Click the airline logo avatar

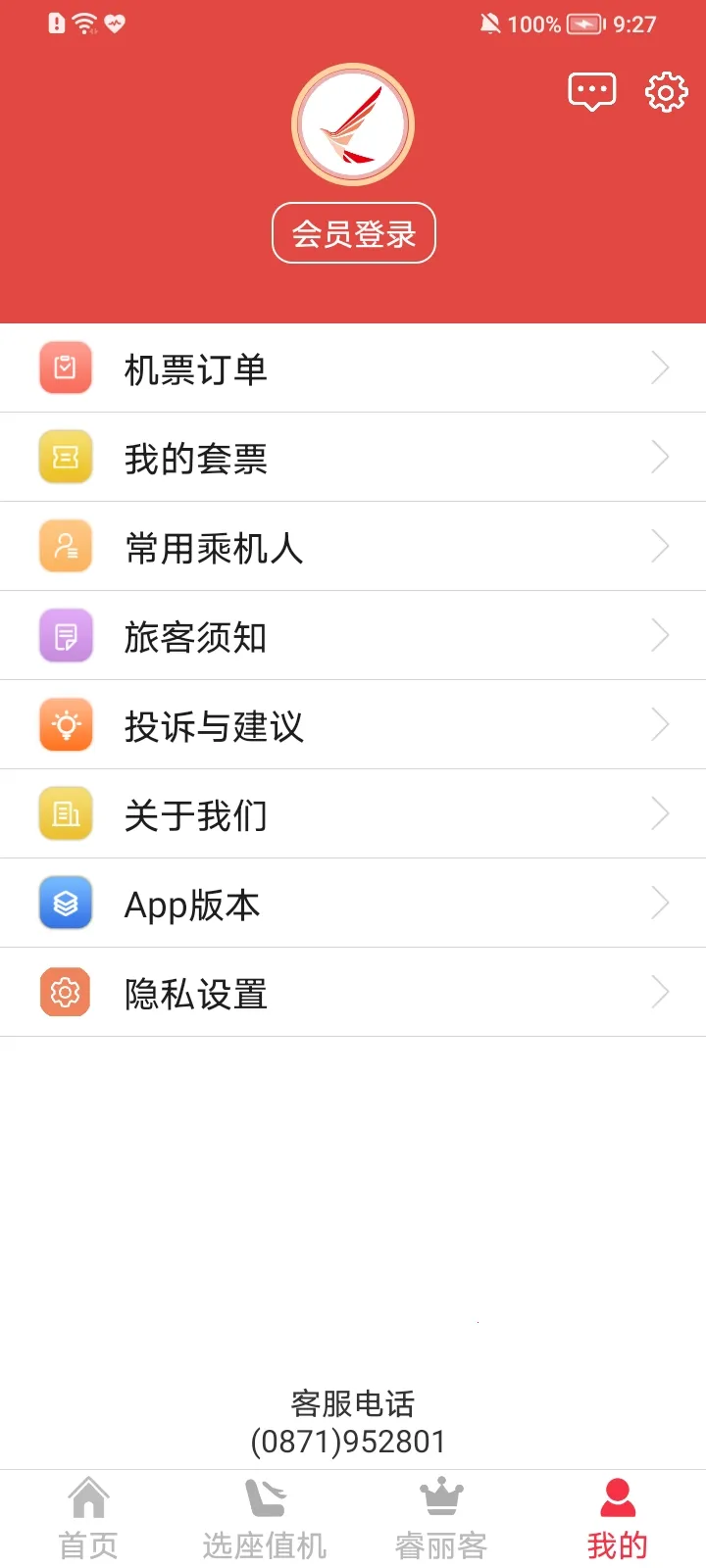[352, 123]
